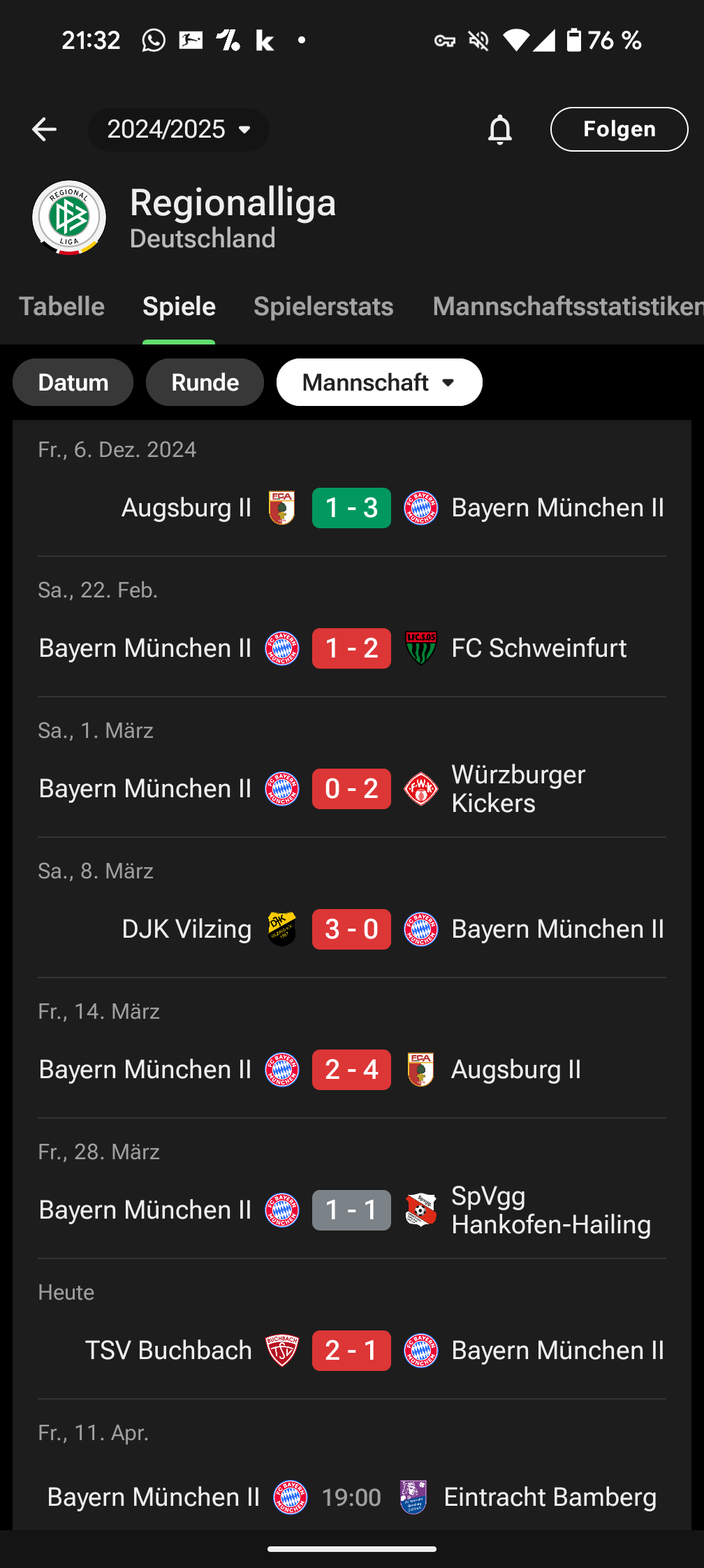The height and width of the screenshot is (1568, 704).
Task: Switch to the Tabelle tab
Action: [x=61, y=307]
